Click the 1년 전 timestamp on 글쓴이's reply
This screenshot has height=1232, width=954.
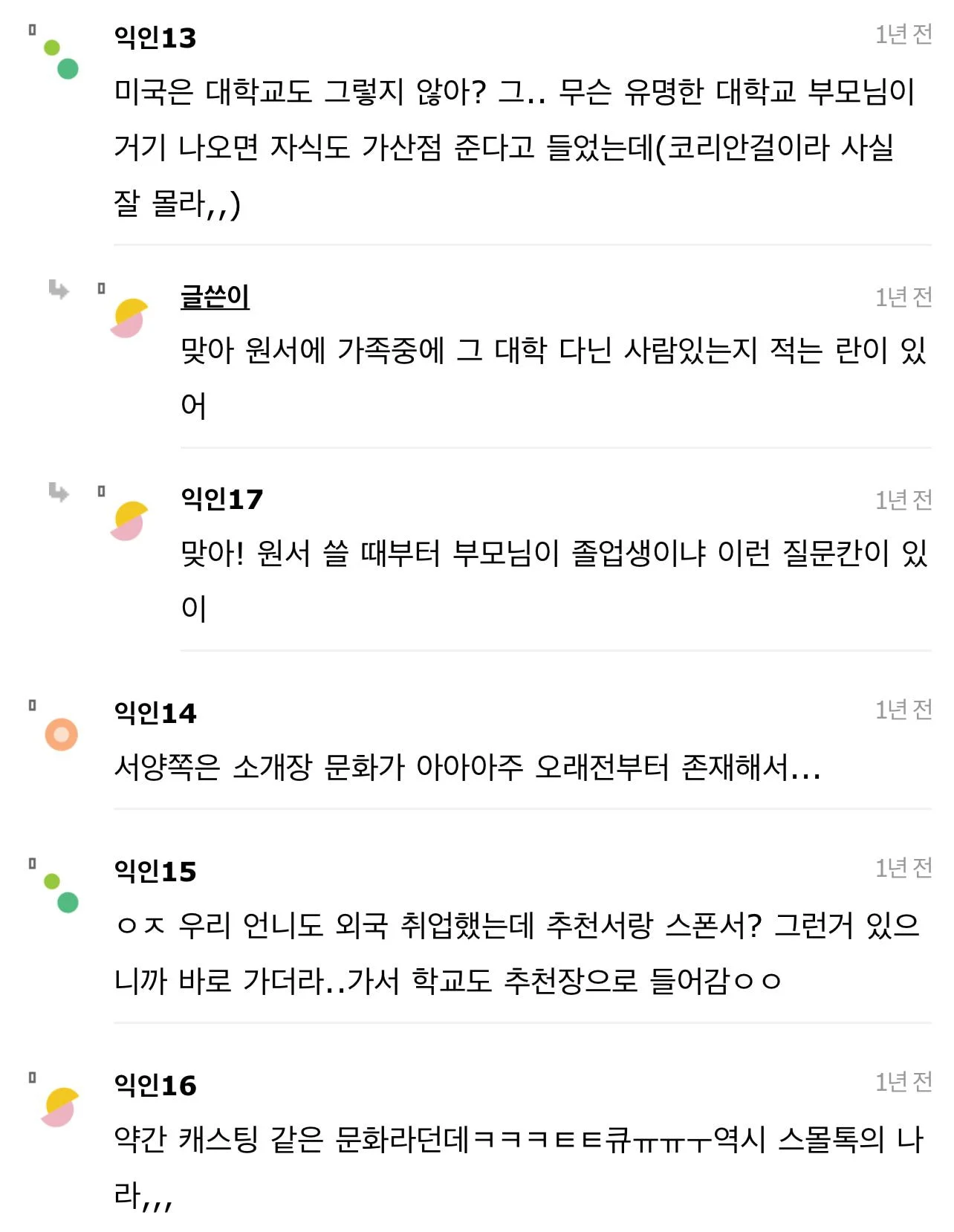tap(903, 297)
